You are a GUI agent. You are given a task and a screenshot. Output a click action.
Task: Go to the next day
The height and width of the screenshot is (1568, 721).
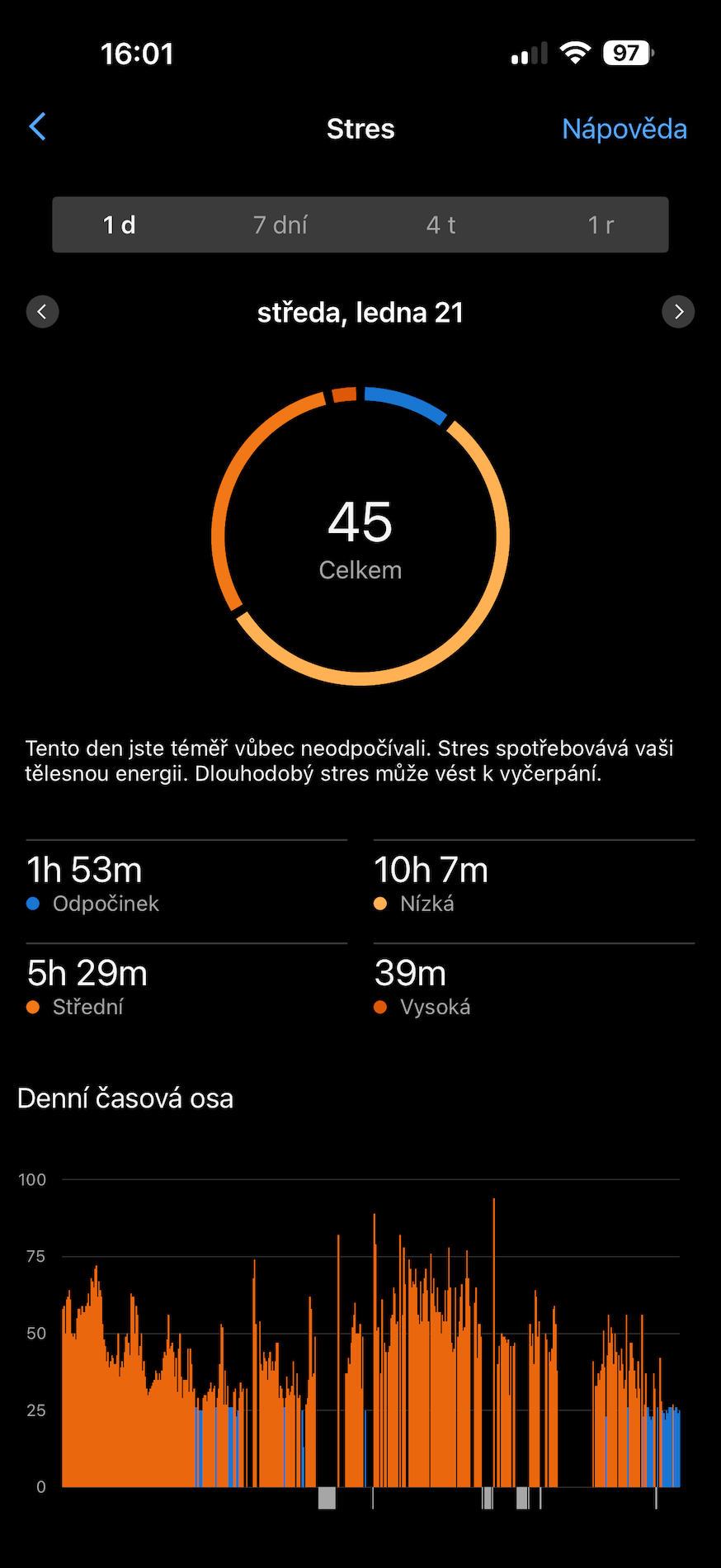point(678,312)
